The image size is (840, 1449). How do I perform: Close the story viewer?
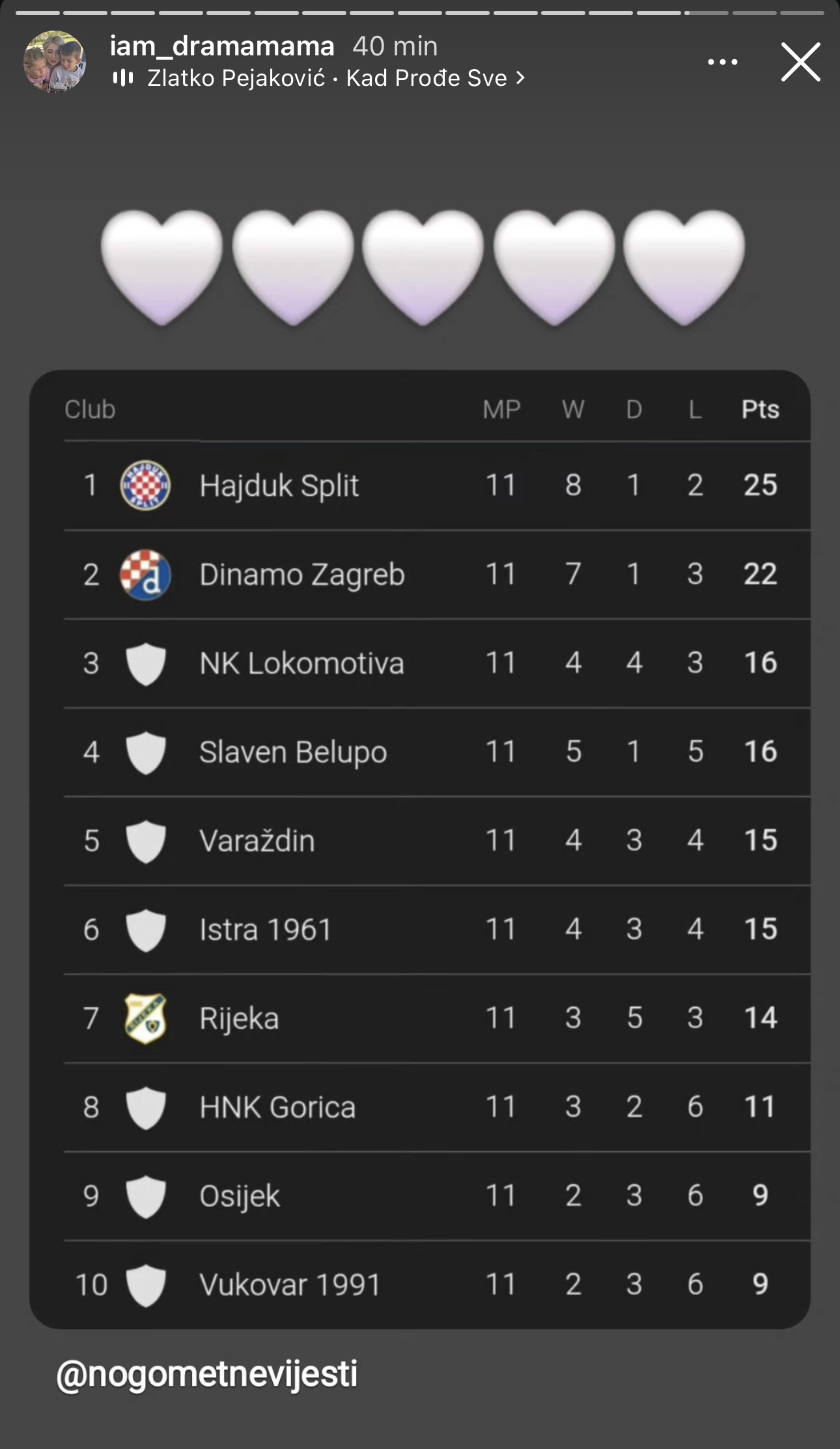tap(800, 62)
